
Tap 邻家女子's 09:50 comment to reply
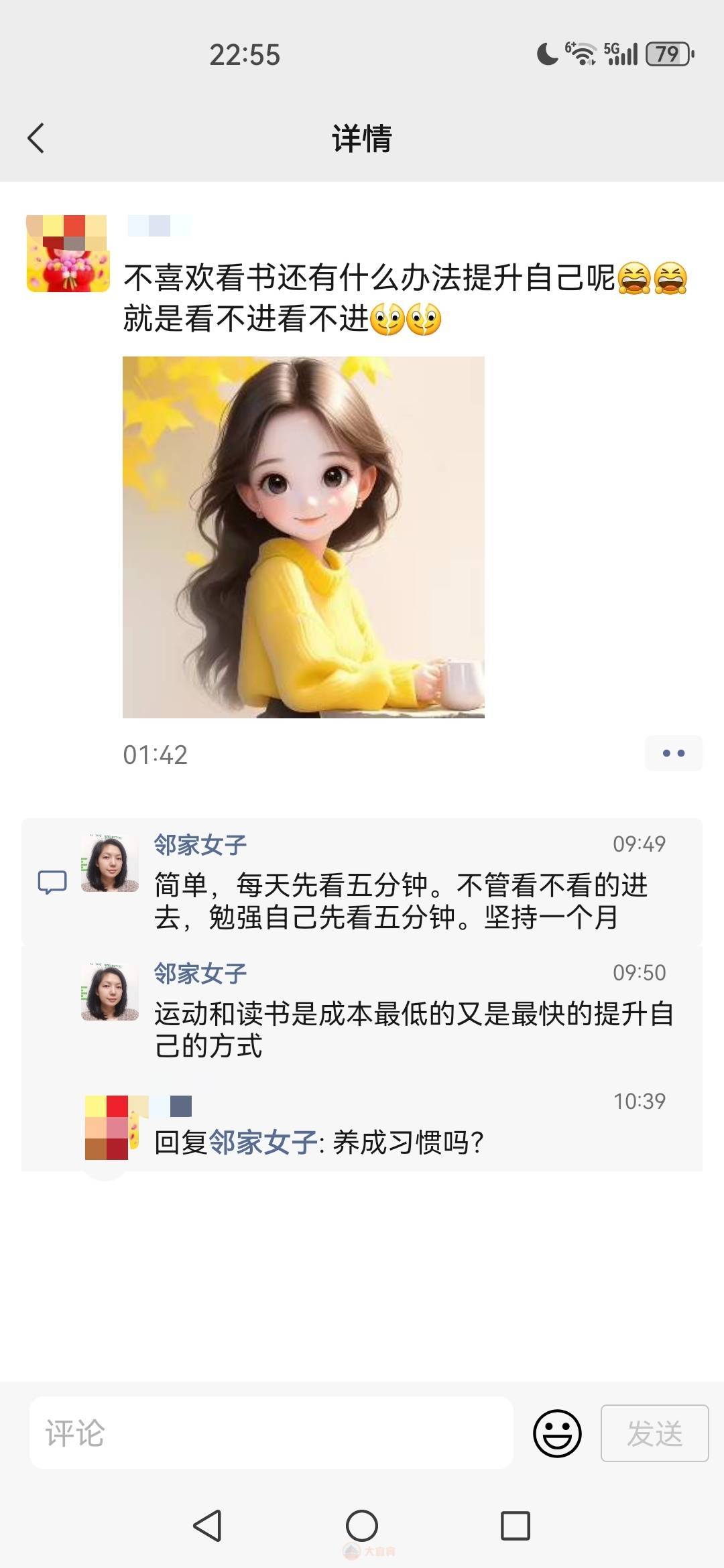[x=414, y=1030]
